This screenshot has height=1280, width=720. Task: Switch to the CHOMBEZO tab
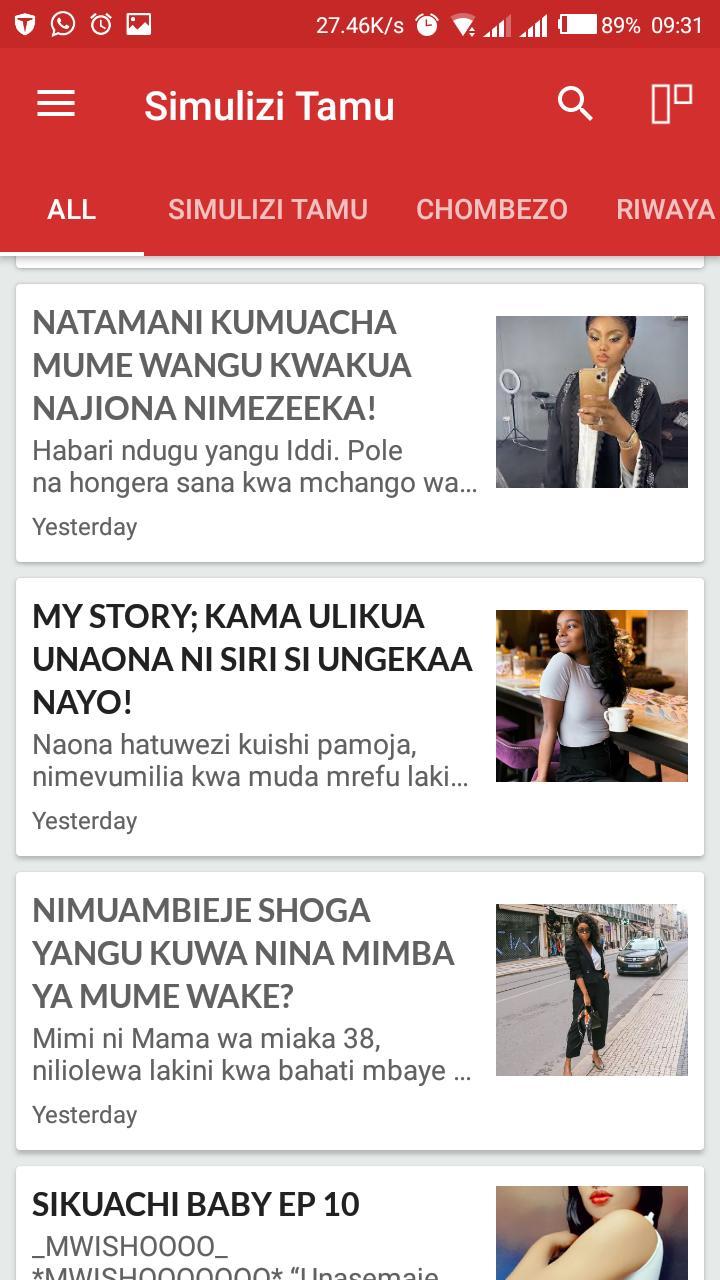tap(492, 209)
